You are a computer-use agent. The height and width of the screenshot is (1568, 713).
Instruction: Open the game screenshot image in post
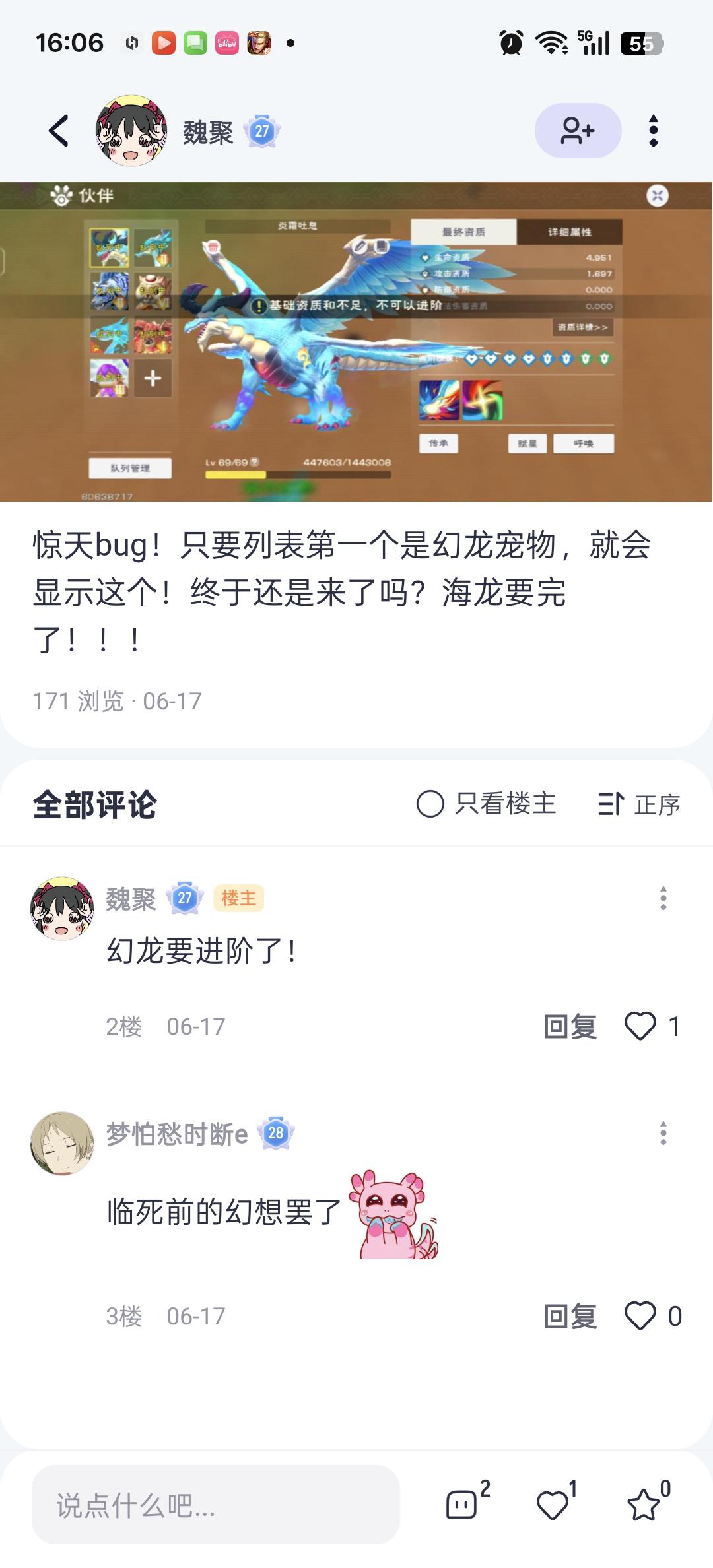pyautogui.click(x=356, y=342)
